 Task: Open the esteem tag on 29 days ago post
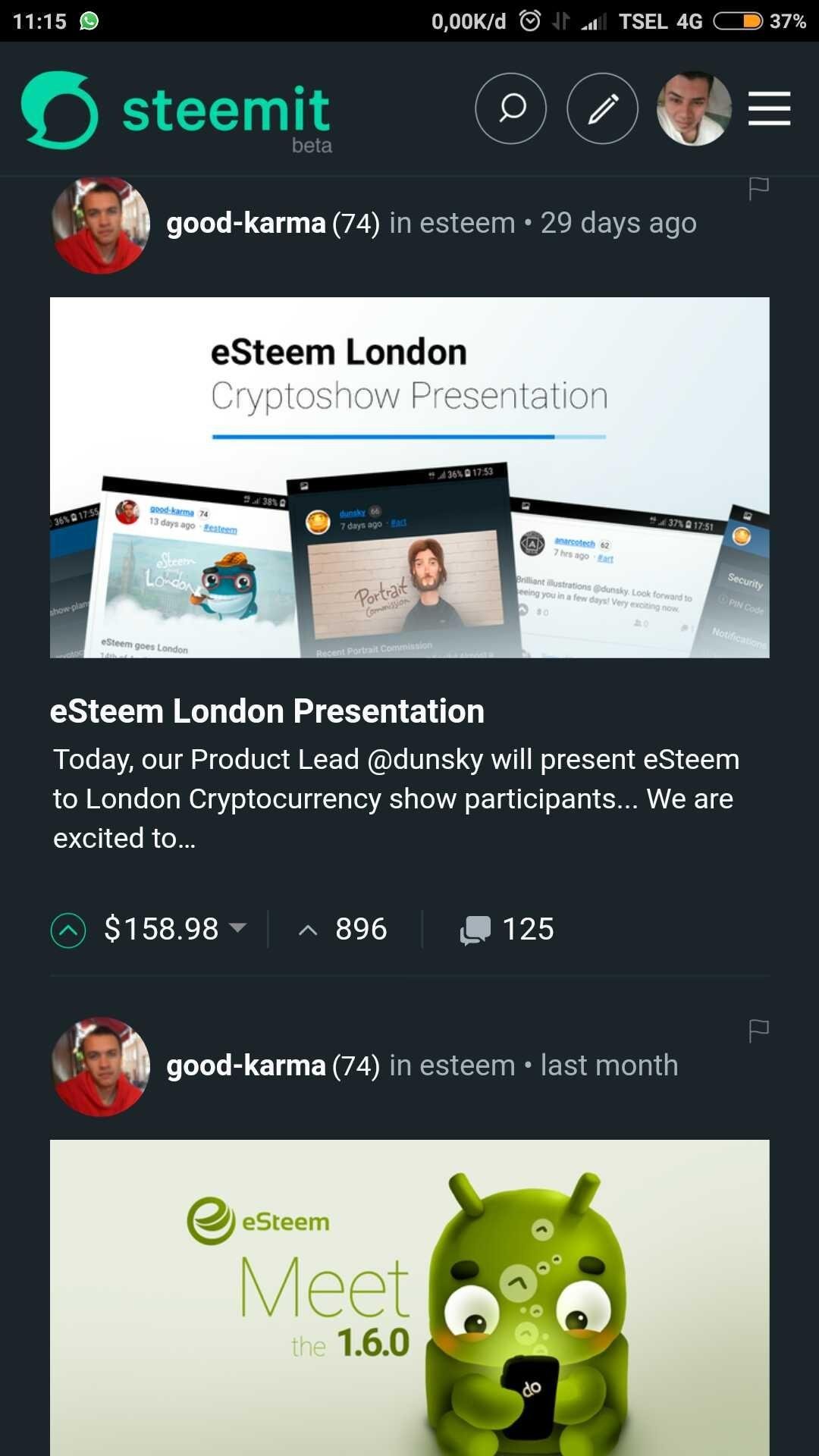pyautogui.click(x=467, y=223)
